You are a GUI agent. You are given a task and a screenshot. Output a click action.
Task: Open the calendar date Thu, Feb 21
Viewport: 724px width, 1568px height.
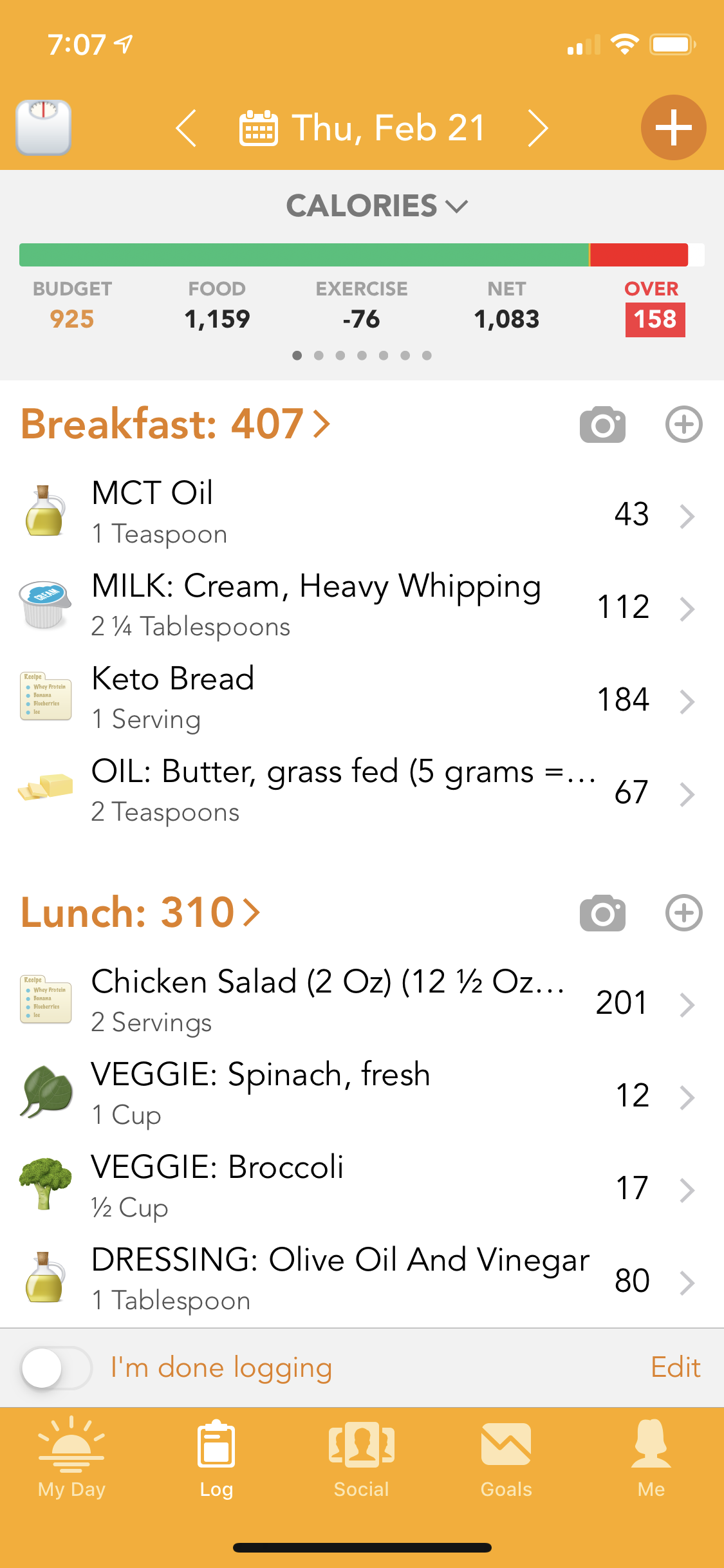click(x=362, y=127)
